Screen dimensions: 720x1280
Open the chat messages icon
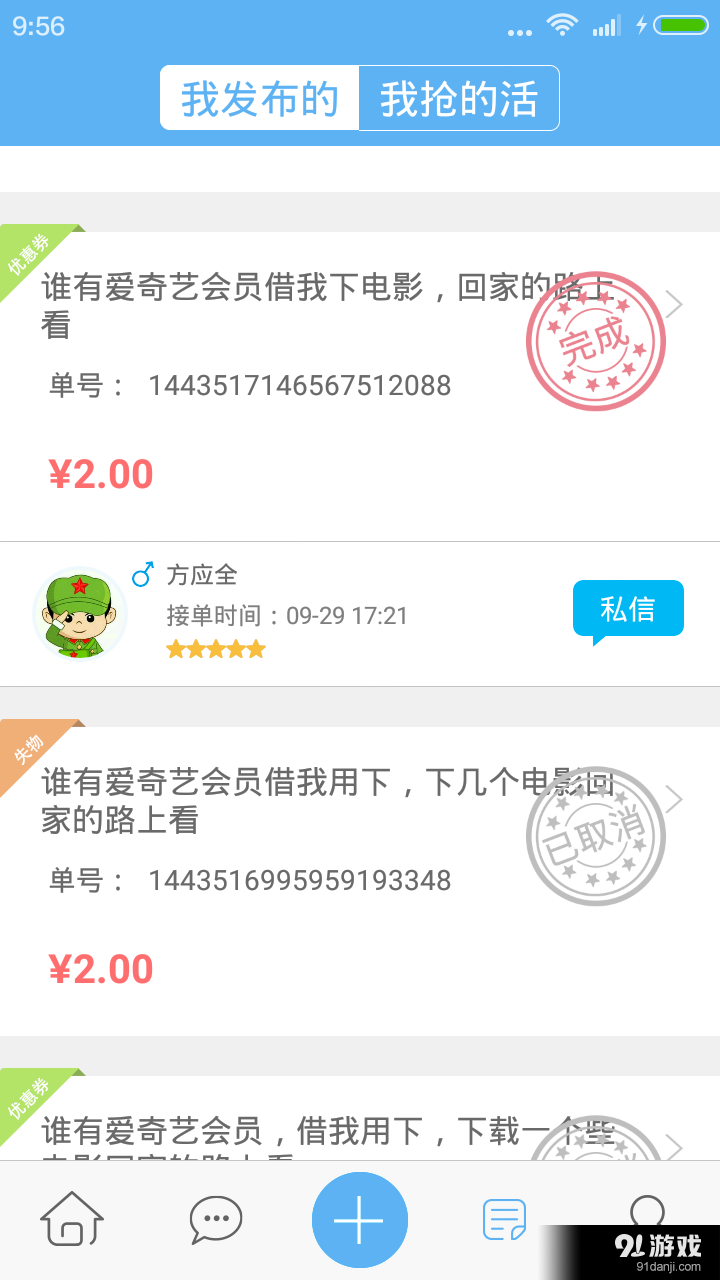tap(216, 1218)
